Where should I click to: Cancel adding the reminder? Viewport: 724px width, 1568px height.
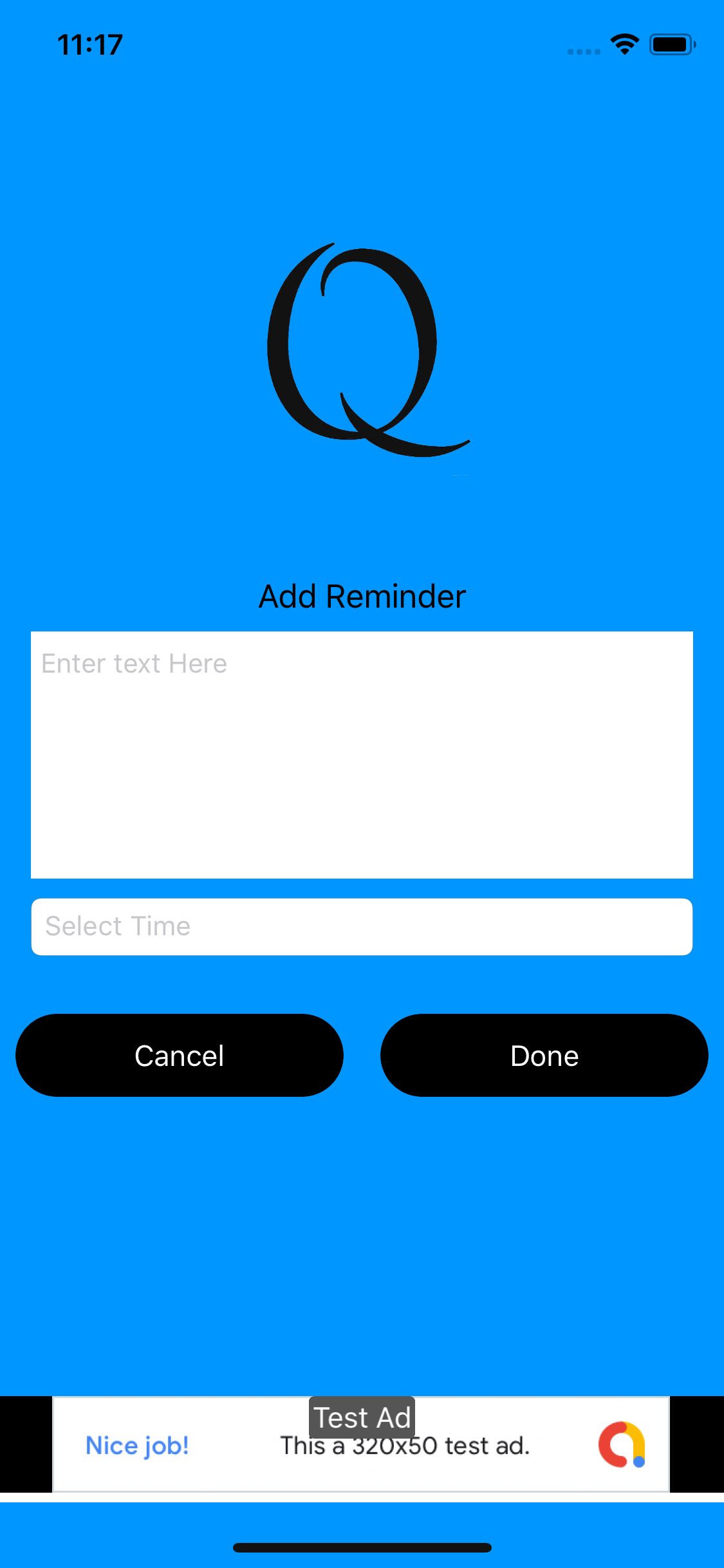click(180, 1055)
